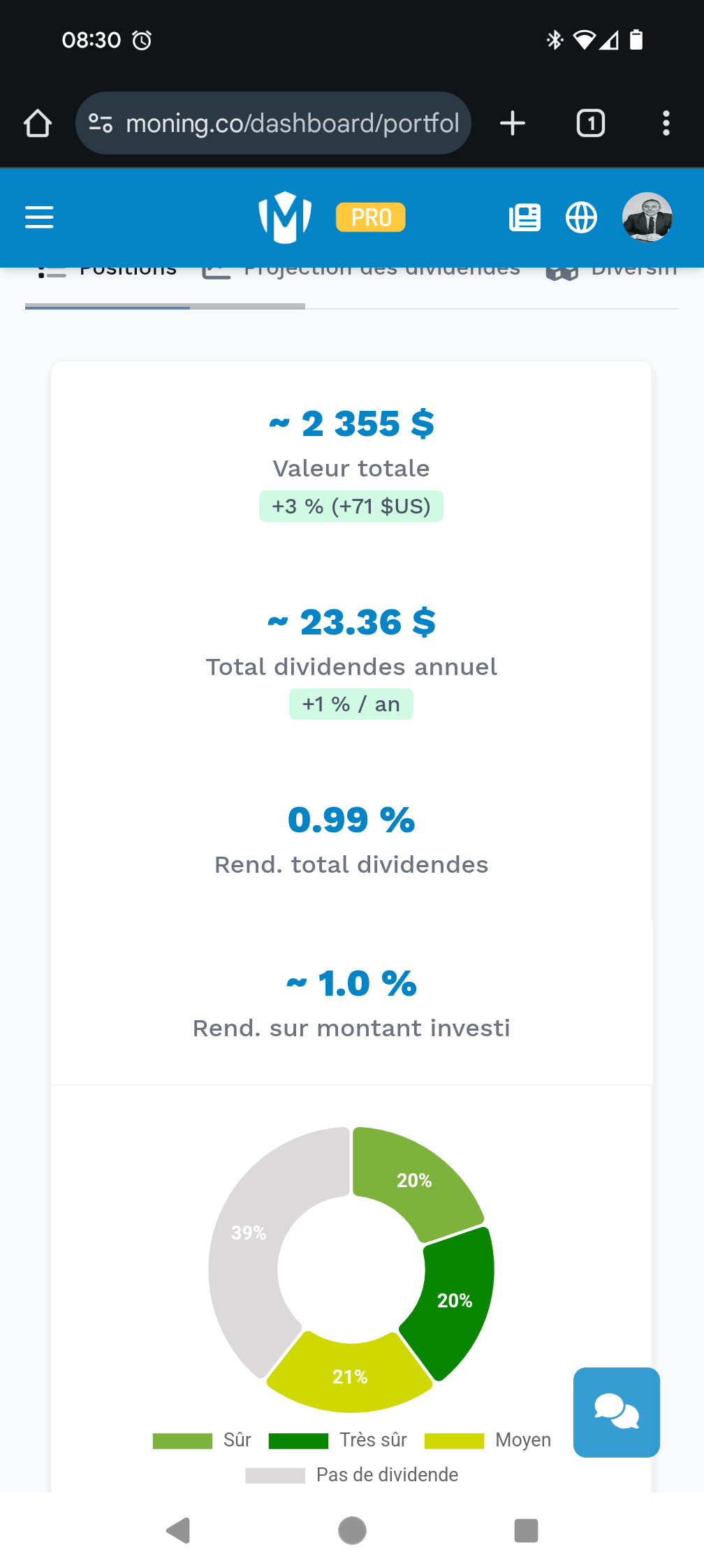The height and width of the screenshot is (1568, 704).
Task: Open the browser tab switcher
Action: point(591,123)
